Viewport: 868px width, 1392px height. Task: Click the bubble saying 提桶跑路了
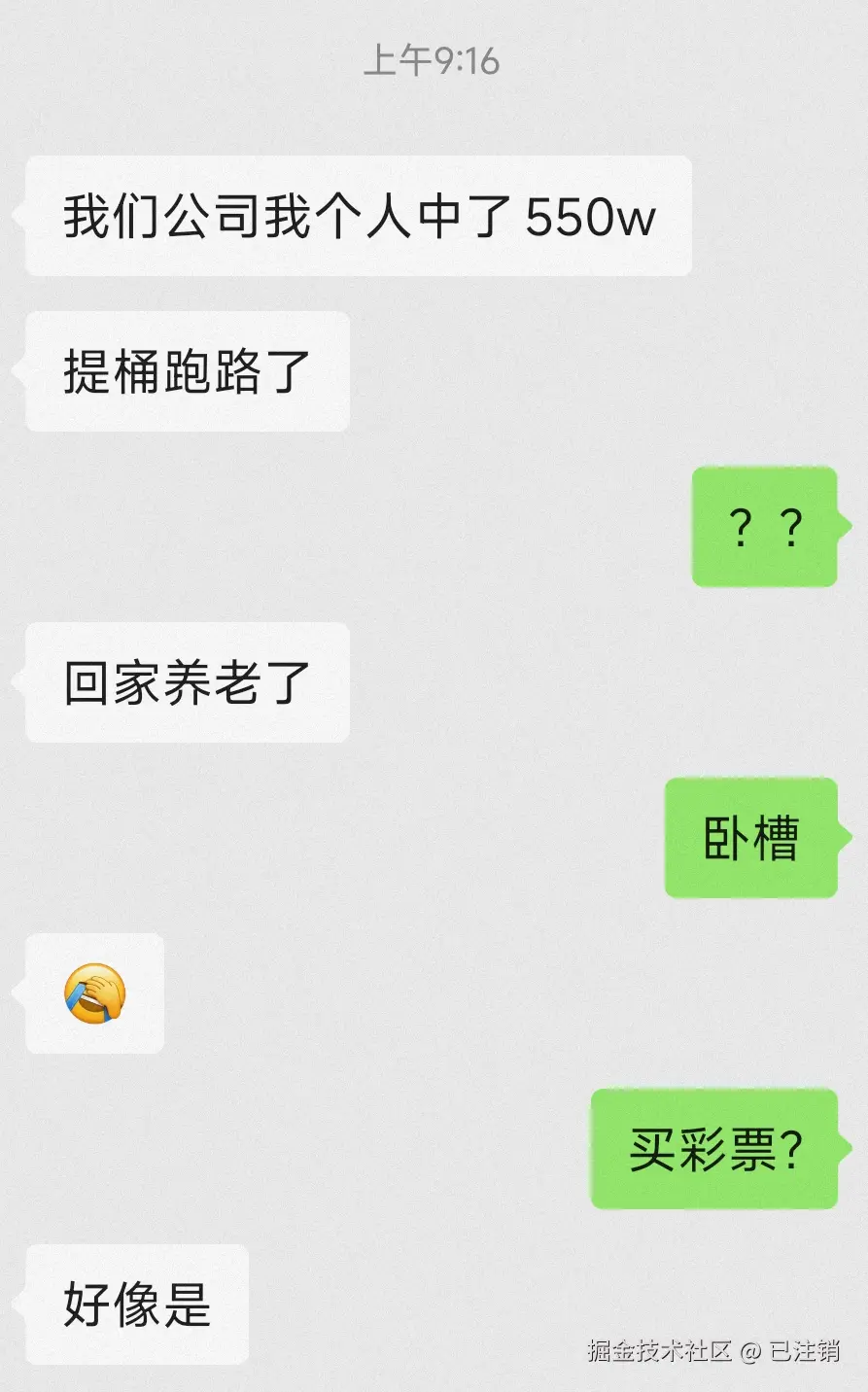185,372
